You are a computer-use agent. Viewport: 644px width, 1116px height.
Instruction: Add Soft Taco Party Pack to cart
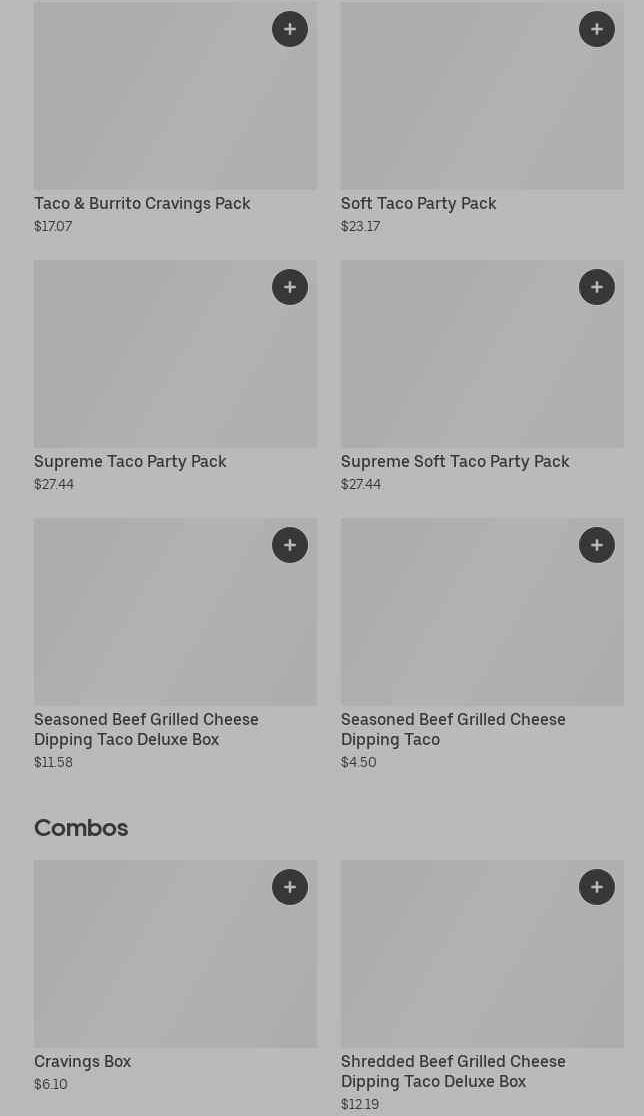coord(597,29)
